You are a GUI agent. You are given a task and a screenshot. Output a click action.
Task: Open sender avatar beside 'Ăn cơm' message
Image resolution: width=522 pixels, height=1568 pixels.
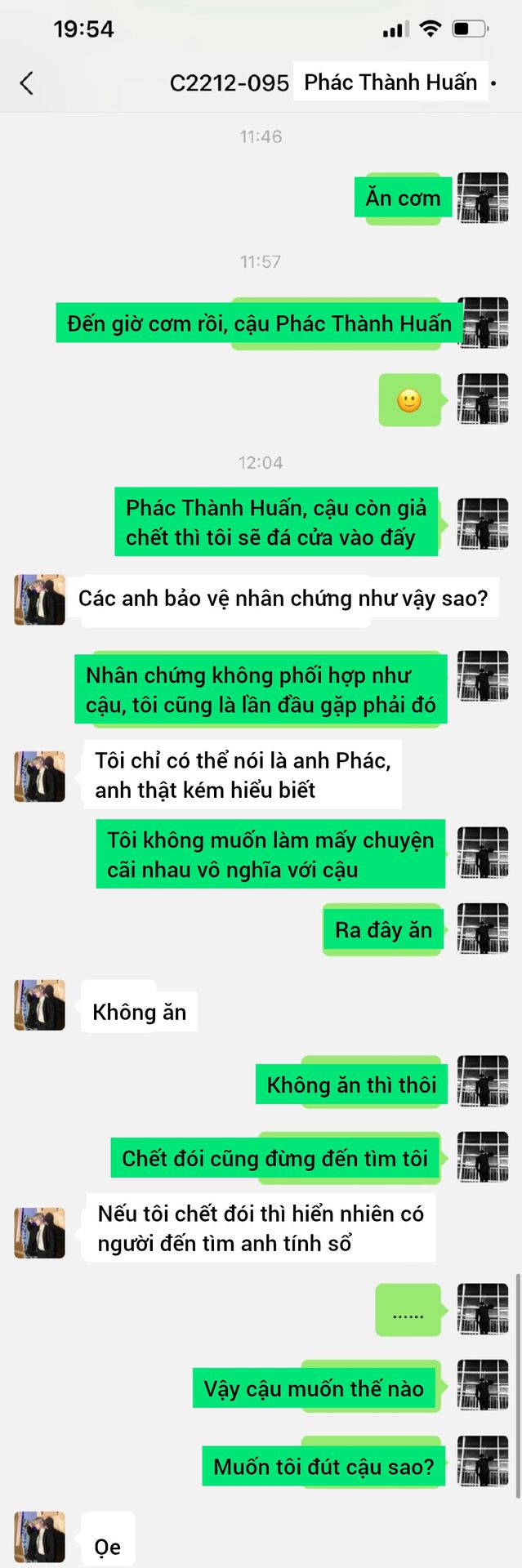482,198
